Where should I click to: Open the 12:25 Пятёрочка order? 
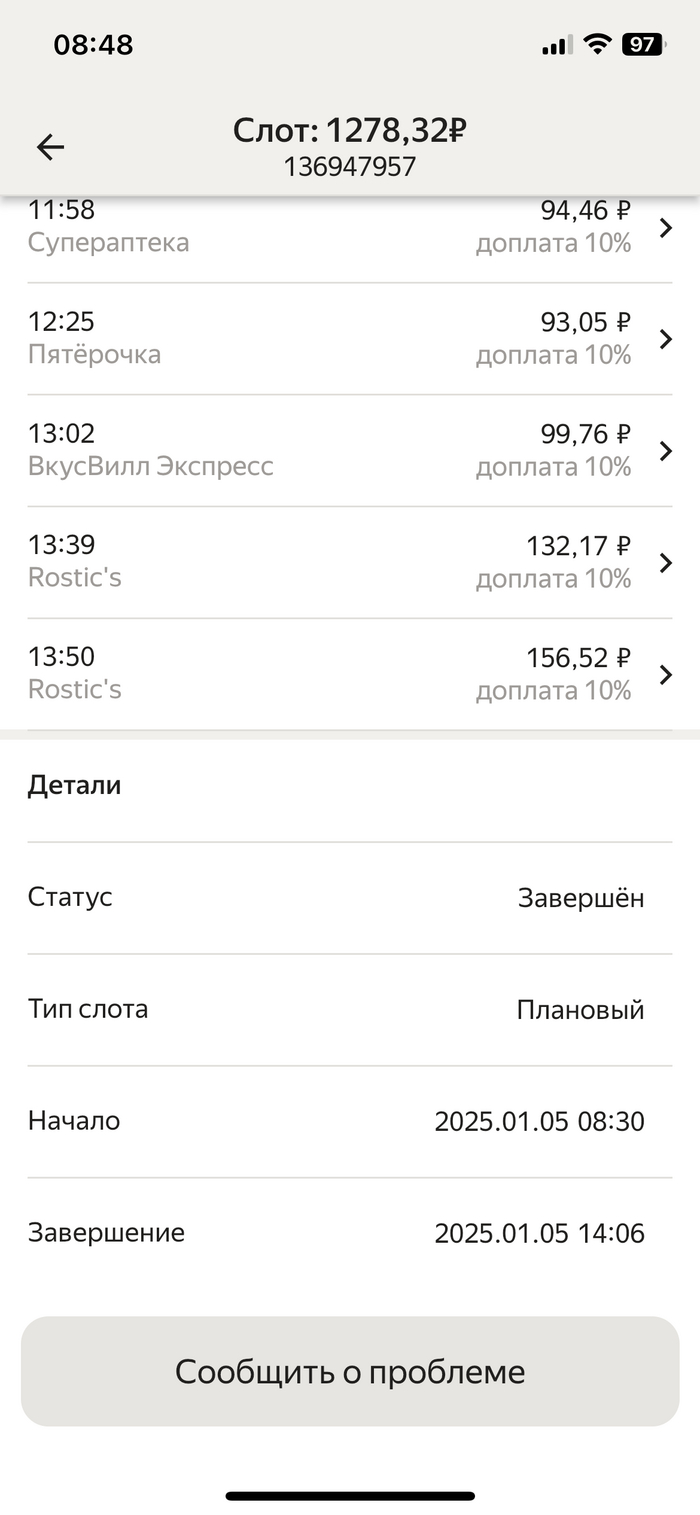point(348,339)
